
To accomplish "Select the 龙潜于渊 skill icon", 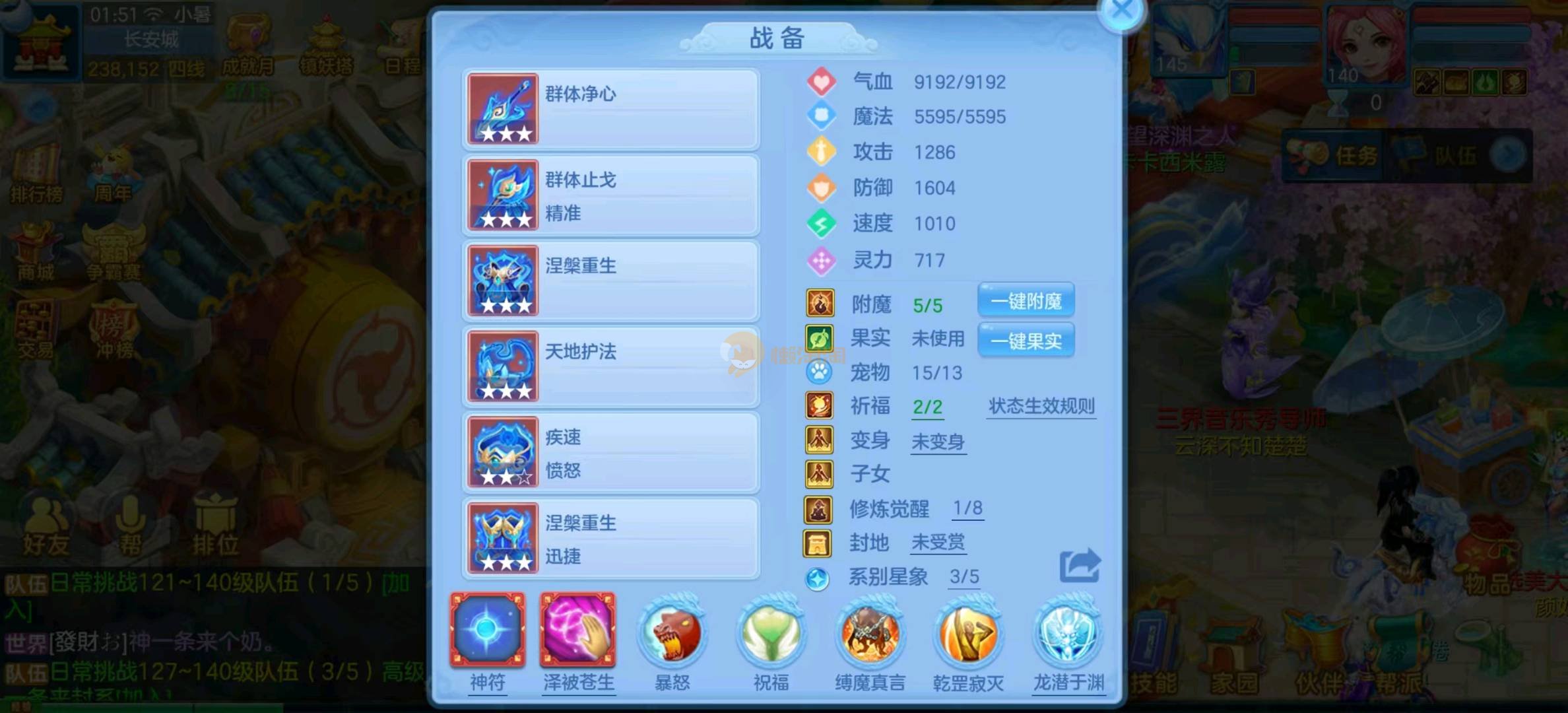I will (1068, 632).
